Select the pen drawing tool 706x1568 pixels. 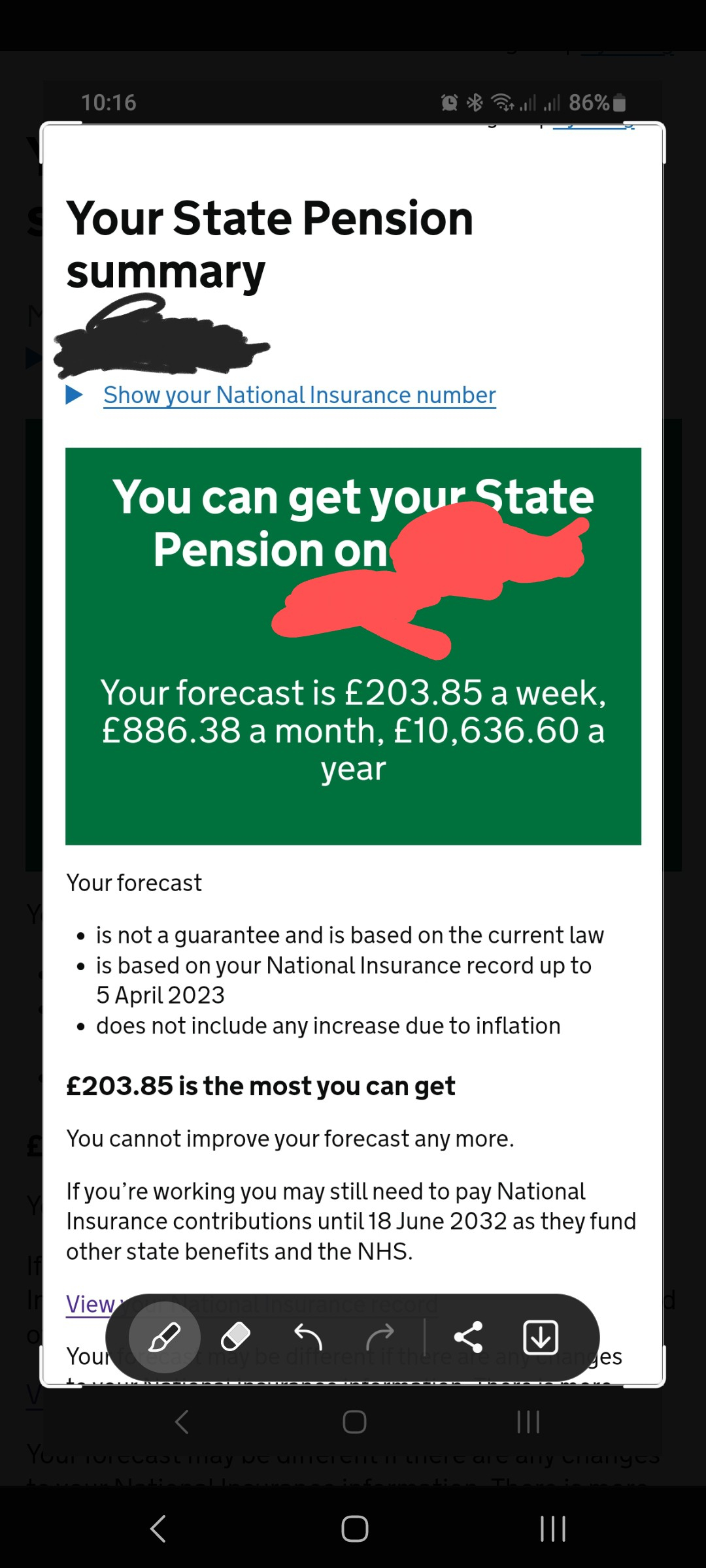[x=164, y=1337]
